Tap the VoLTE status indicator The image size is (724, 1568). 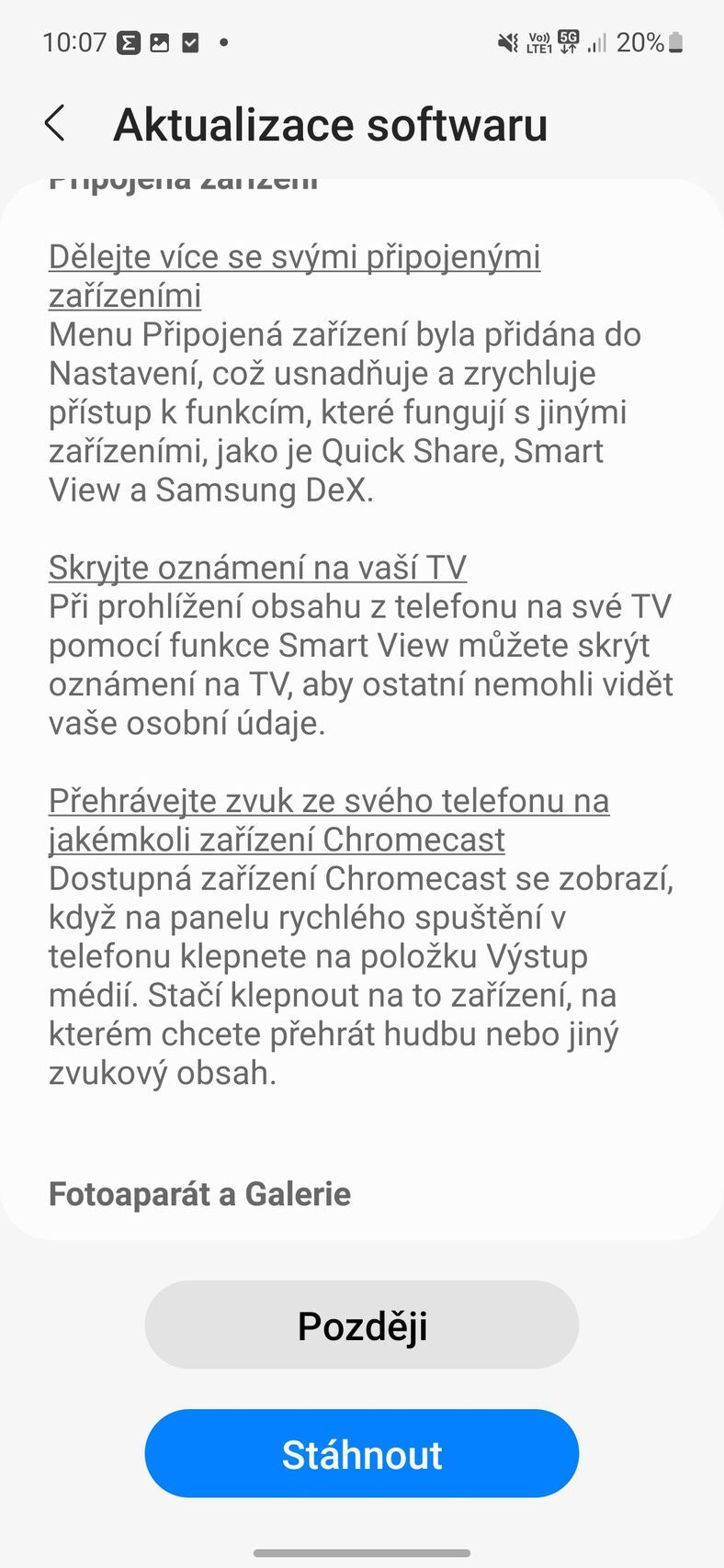coord(537,42)
